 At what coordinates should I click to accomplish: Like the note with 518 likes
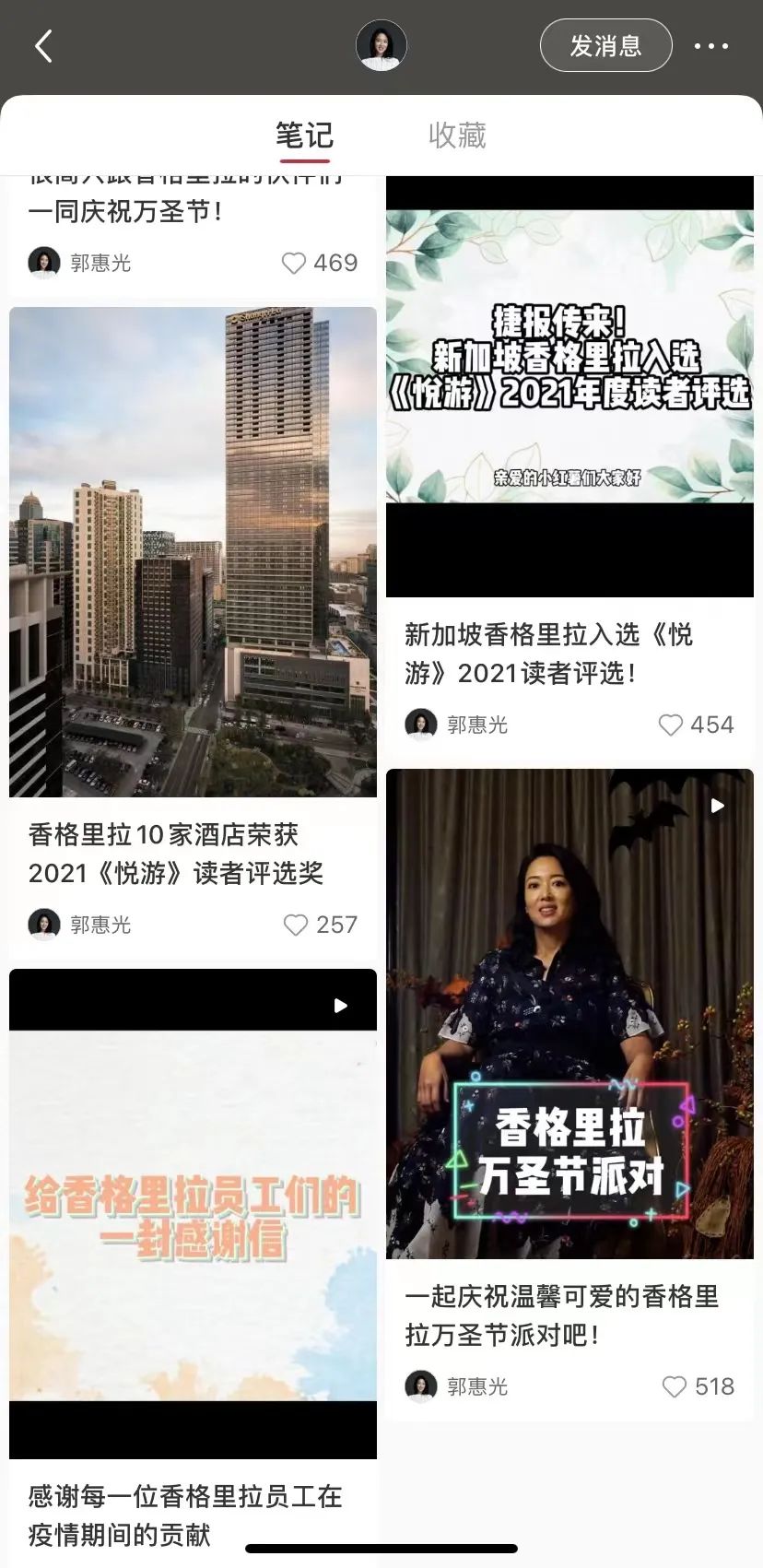point(675,1386)
